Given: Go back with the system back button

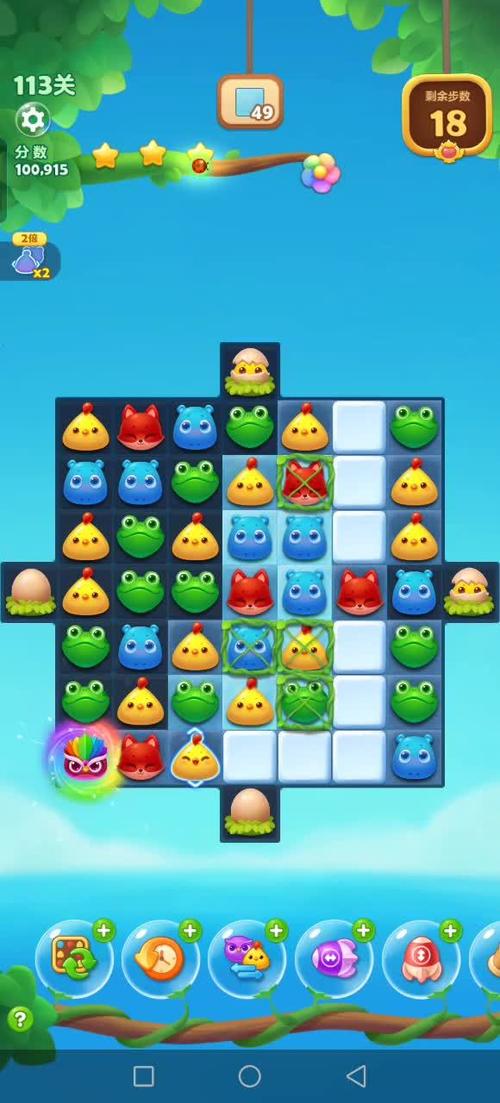Looking at the screenshot, I should 357,1076.
